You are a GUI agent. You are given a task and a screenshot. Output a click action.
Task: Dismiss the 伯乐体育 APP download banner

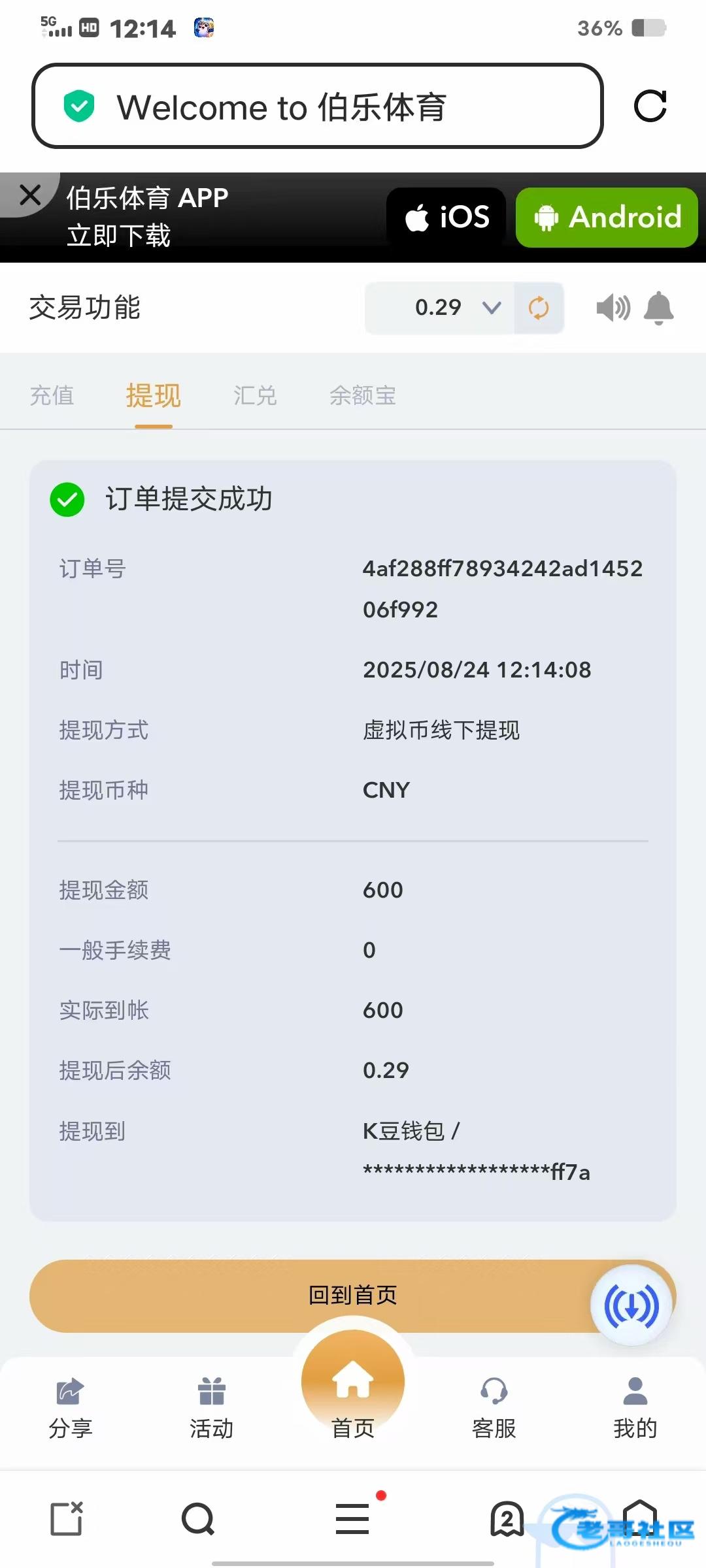[x=30, y=194]
